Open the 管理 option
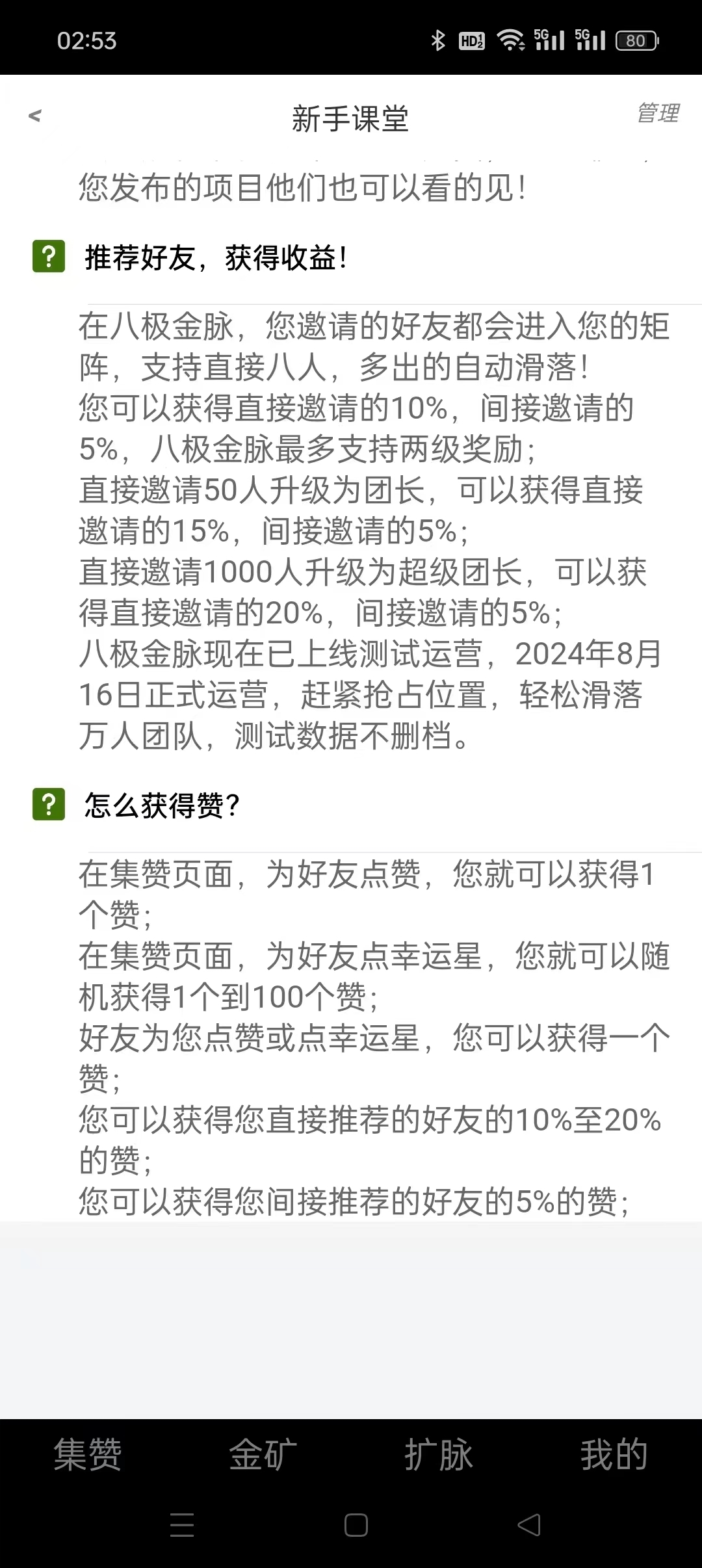 (x=657, y=113)
